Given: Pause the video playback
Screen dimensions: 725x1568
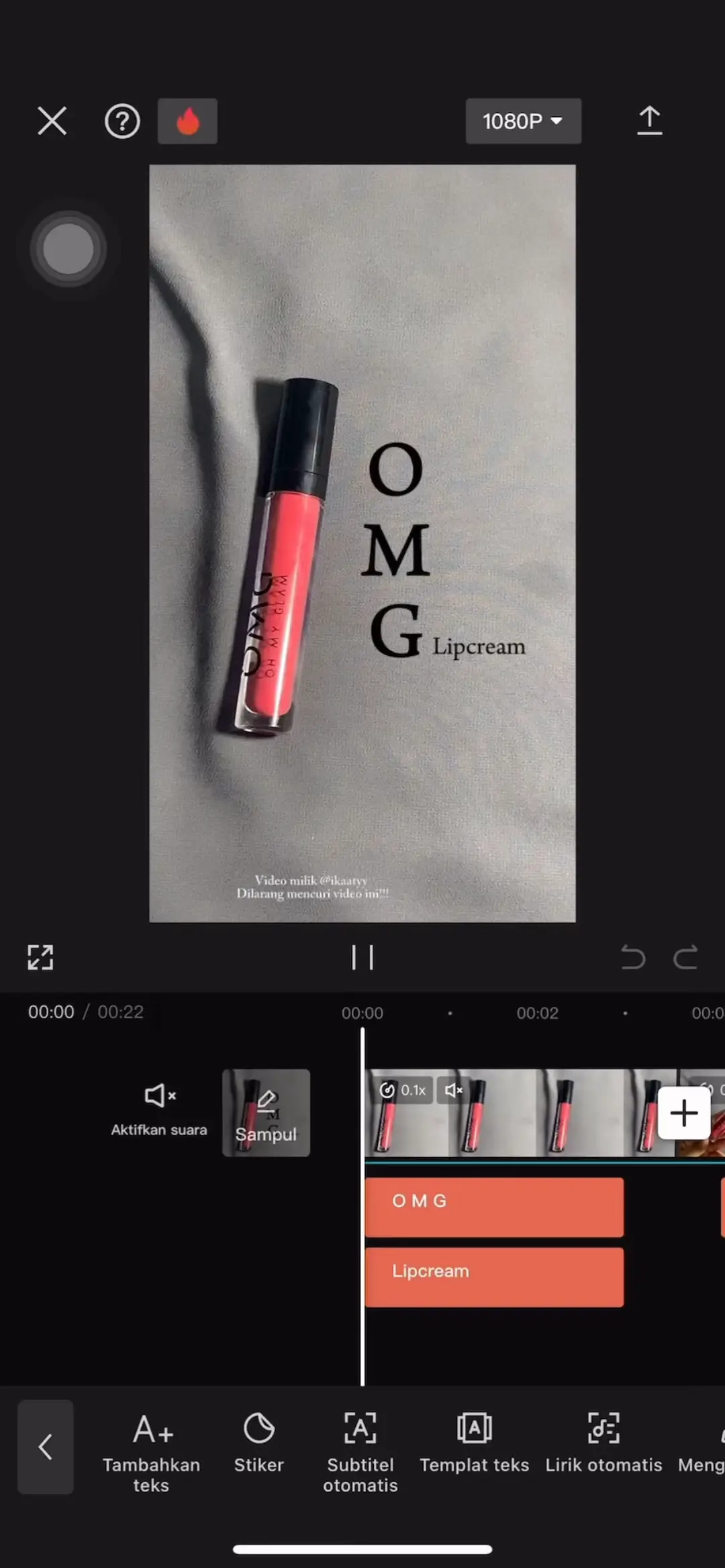Looking at the screenshot, I should 362,957.
